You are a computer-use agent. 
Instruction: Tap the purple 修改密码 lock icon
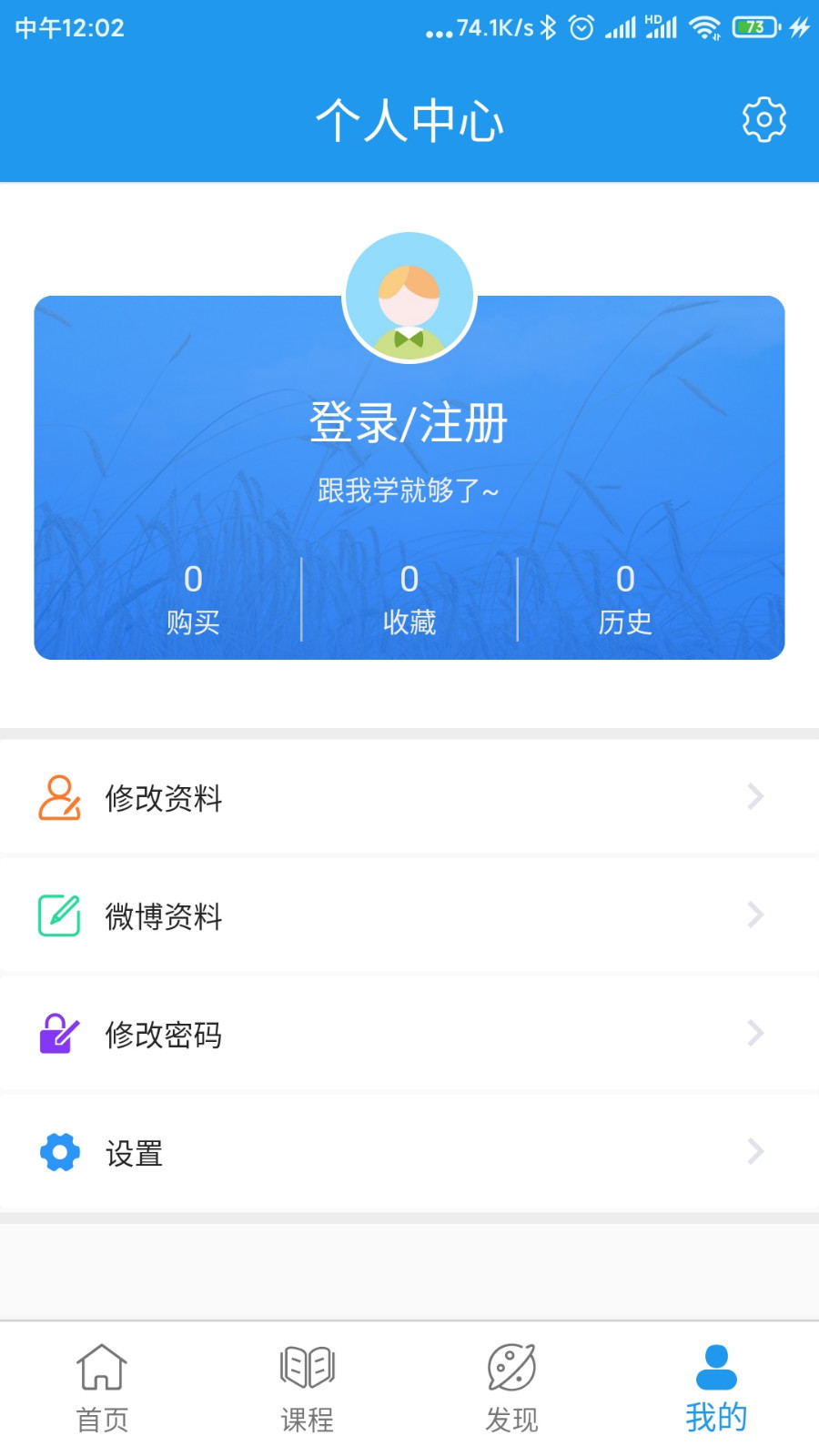click(58, 1034)
